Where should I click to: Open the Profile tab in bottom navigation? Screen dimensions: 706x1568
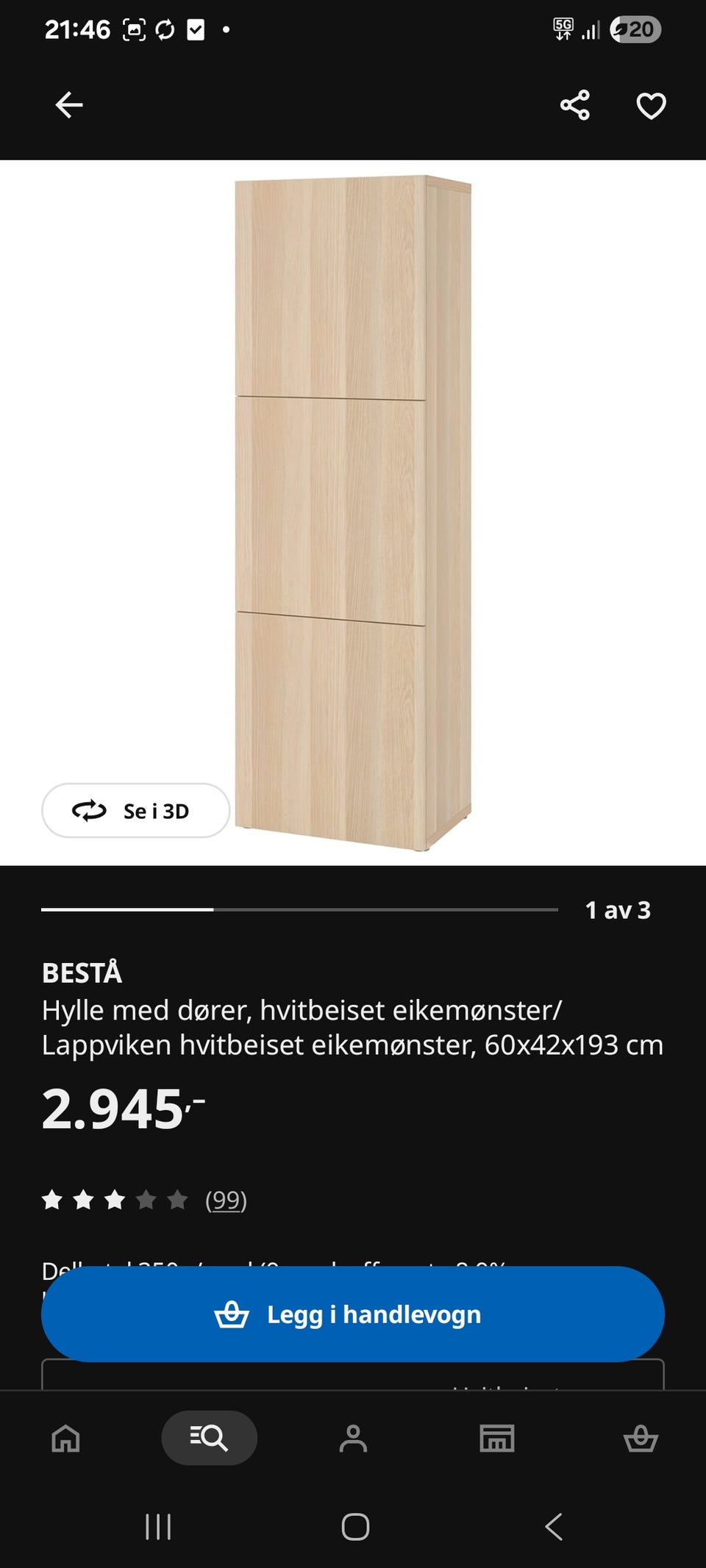353,1439
